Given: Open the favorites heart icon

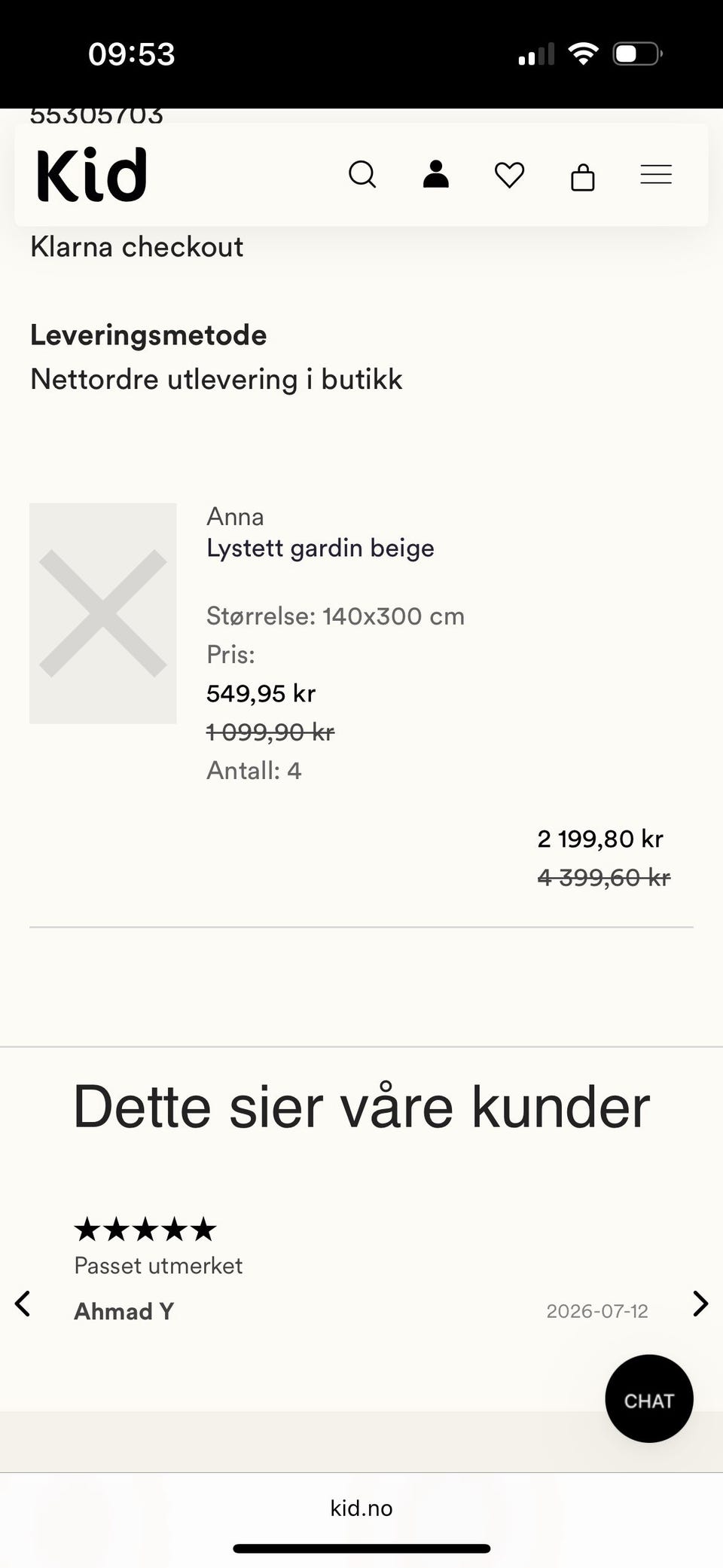Looking at the screenshot, I should coord(509,175).
